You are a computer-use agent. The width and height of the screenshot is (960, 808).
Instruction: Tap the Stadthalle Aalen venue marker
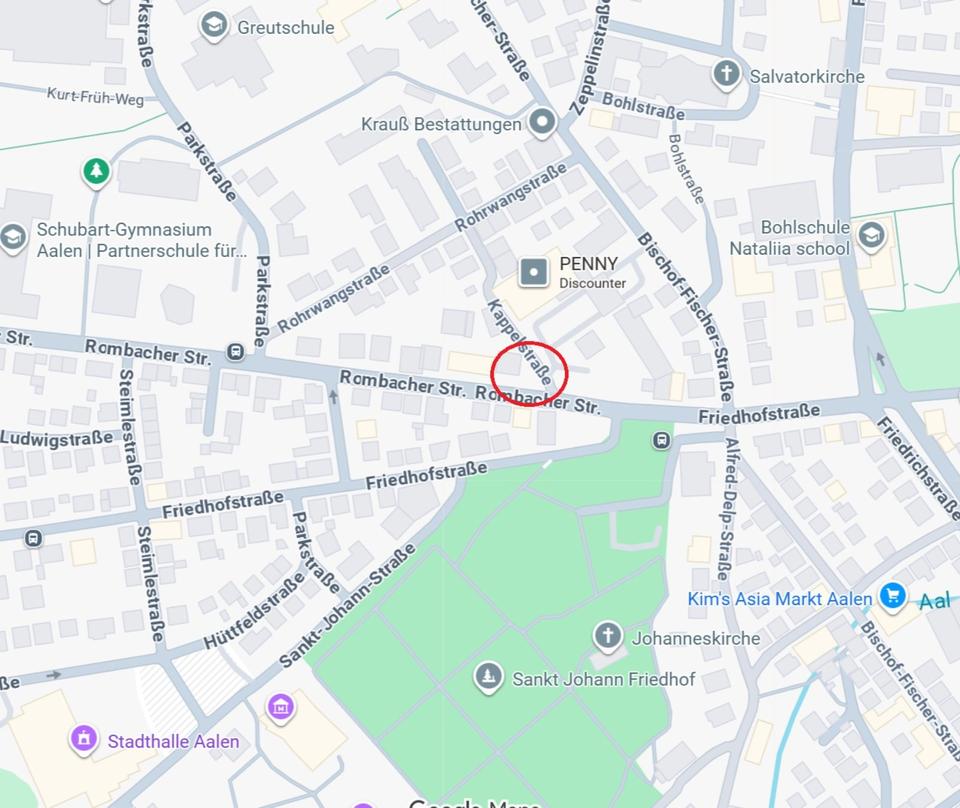(84, 739)
